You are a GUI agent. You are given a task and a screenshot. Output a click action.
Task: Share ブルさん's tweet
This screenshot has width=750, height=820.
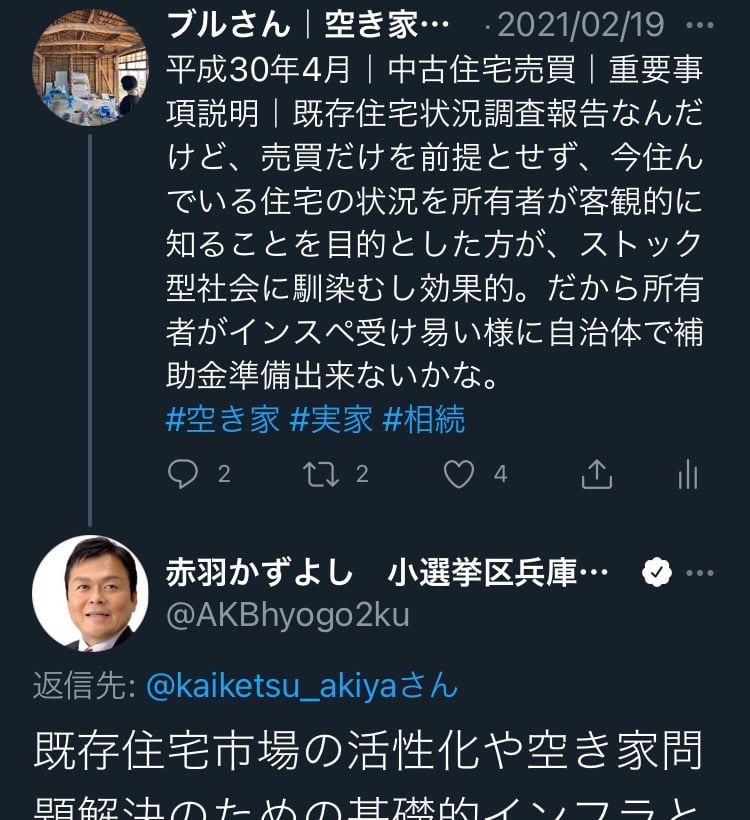click(596, 474)
